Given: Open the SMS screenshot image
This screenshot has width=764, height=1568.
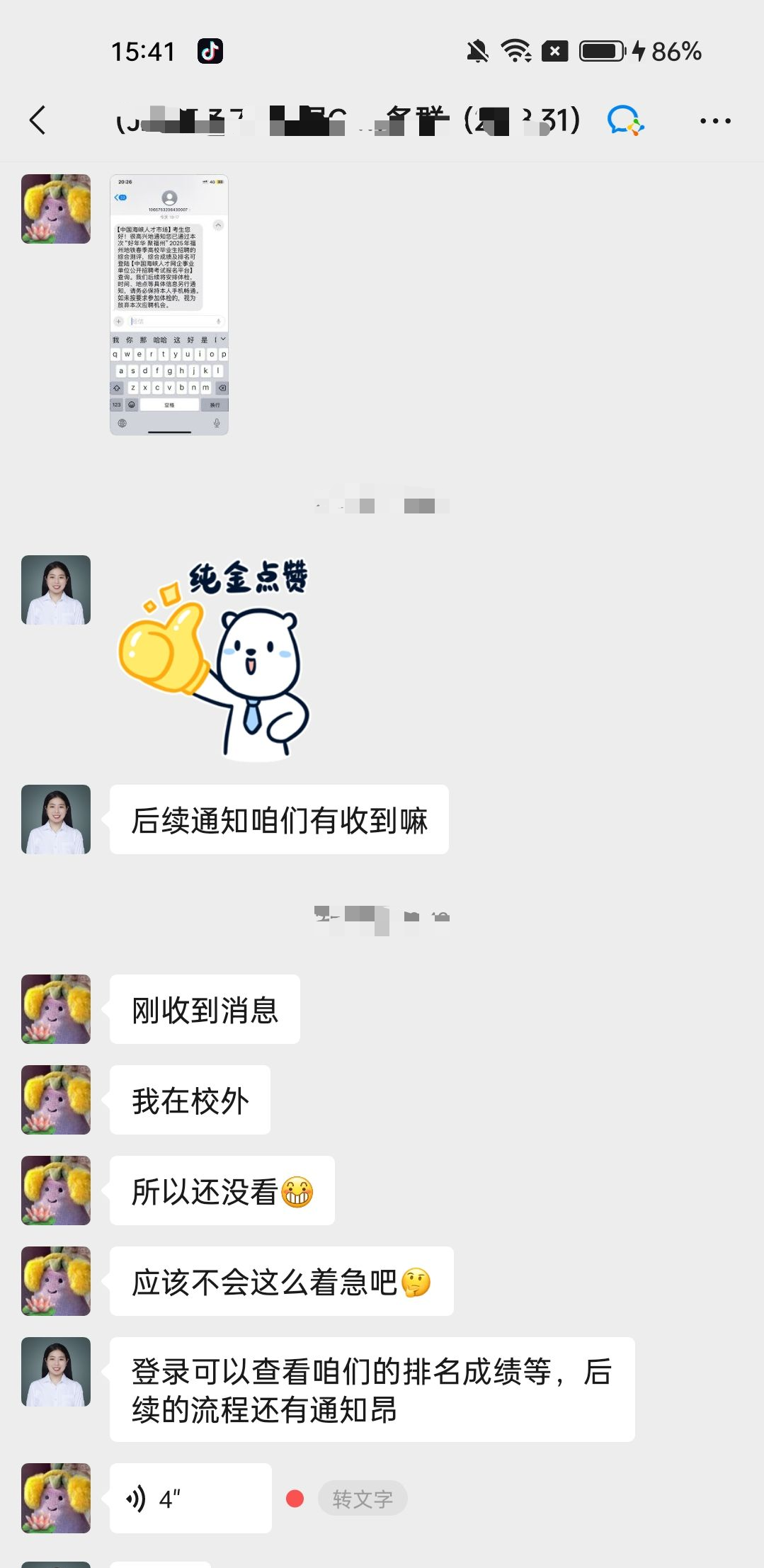Looking at the screenshot, I should [x=169, y=305].
